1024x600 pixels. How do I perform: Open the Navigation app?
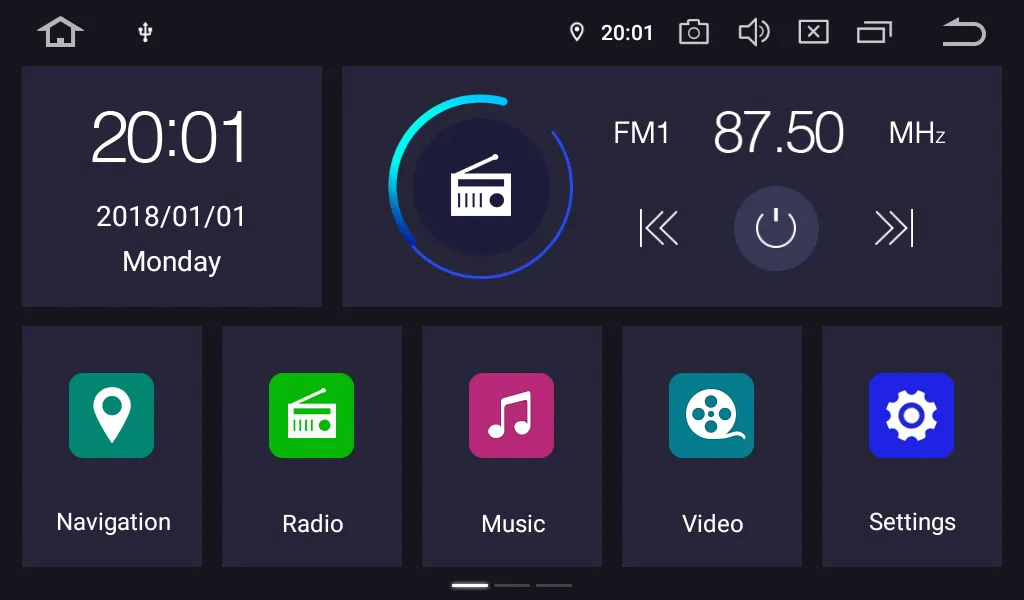click(111, 446)
